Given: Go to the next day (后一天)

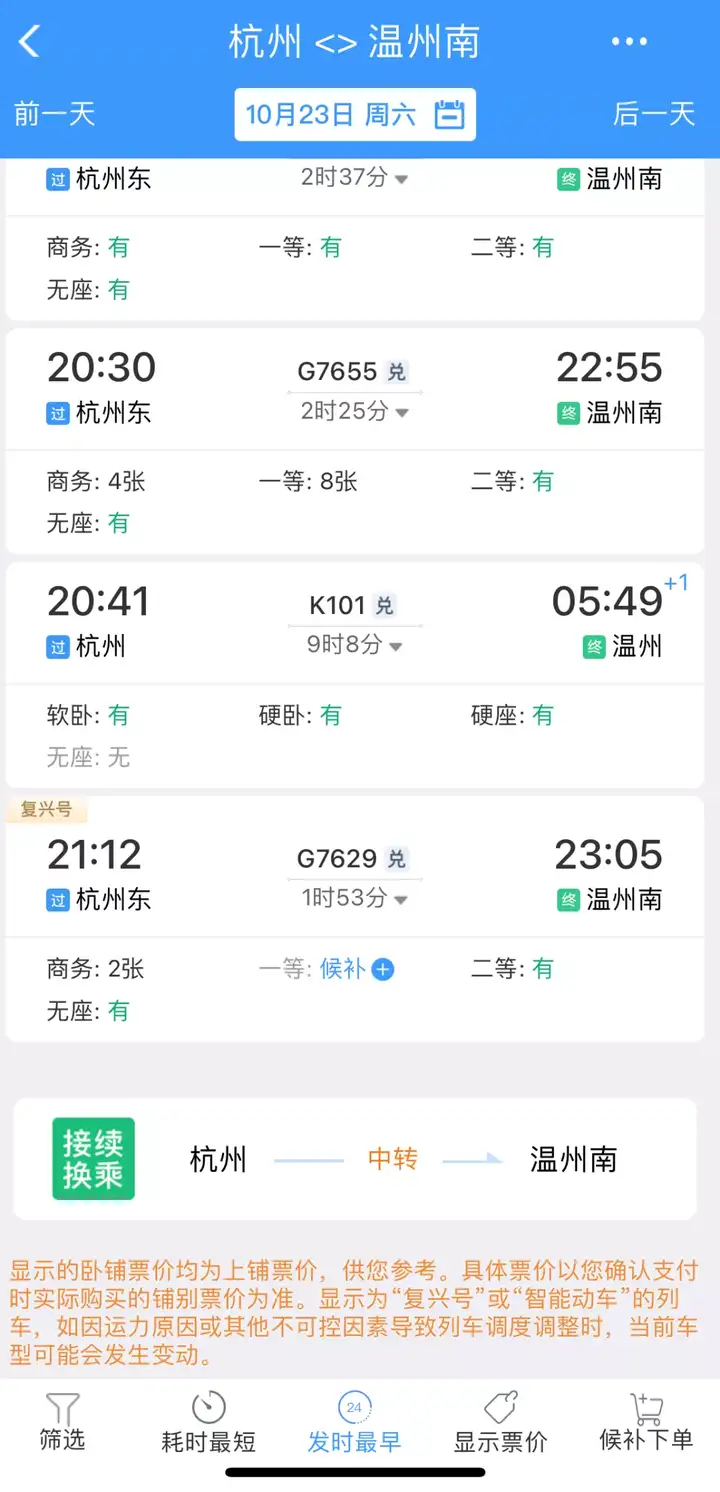Looking at the screenshot, I should (x=654, y=114).
